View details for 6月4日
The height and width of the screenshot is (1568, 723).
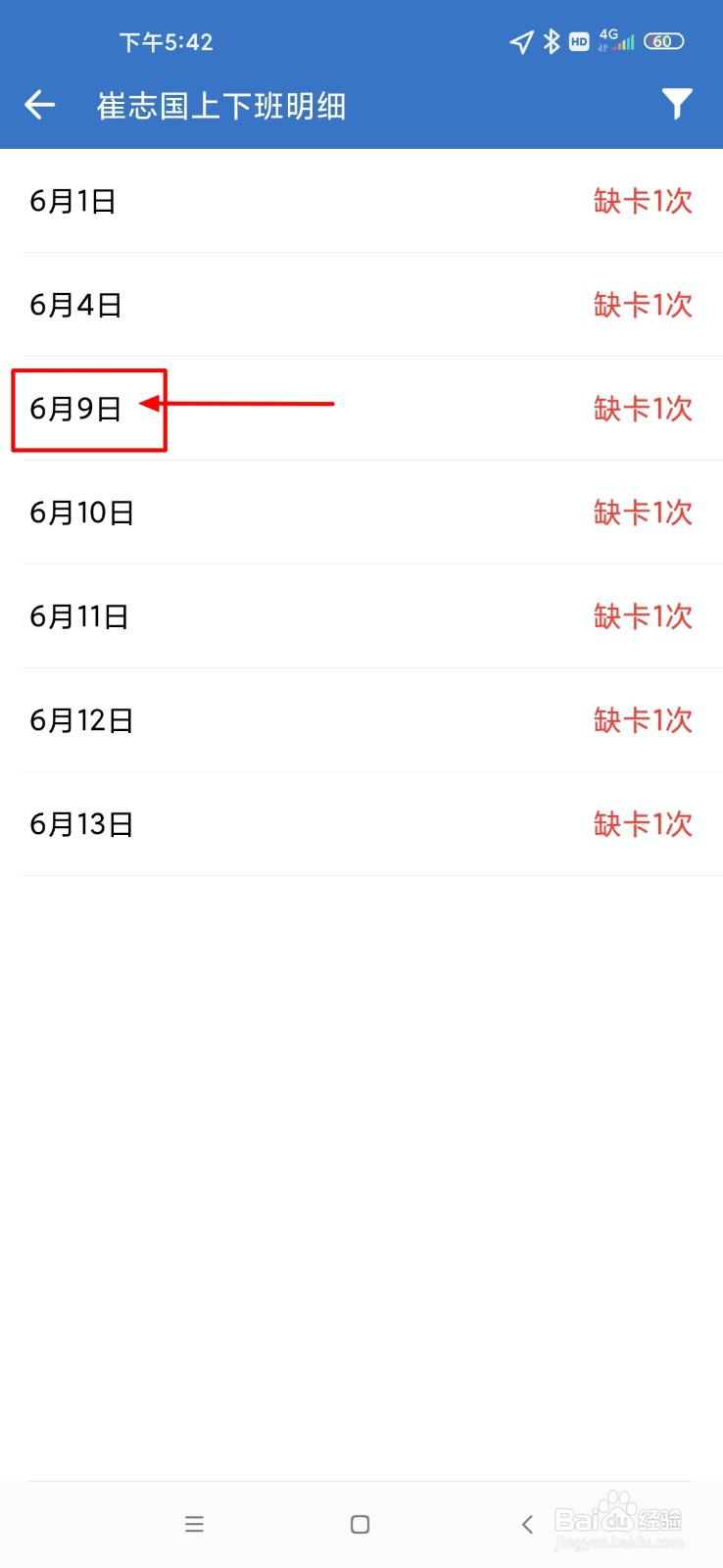pyautogui.click(x=361, y=305)
